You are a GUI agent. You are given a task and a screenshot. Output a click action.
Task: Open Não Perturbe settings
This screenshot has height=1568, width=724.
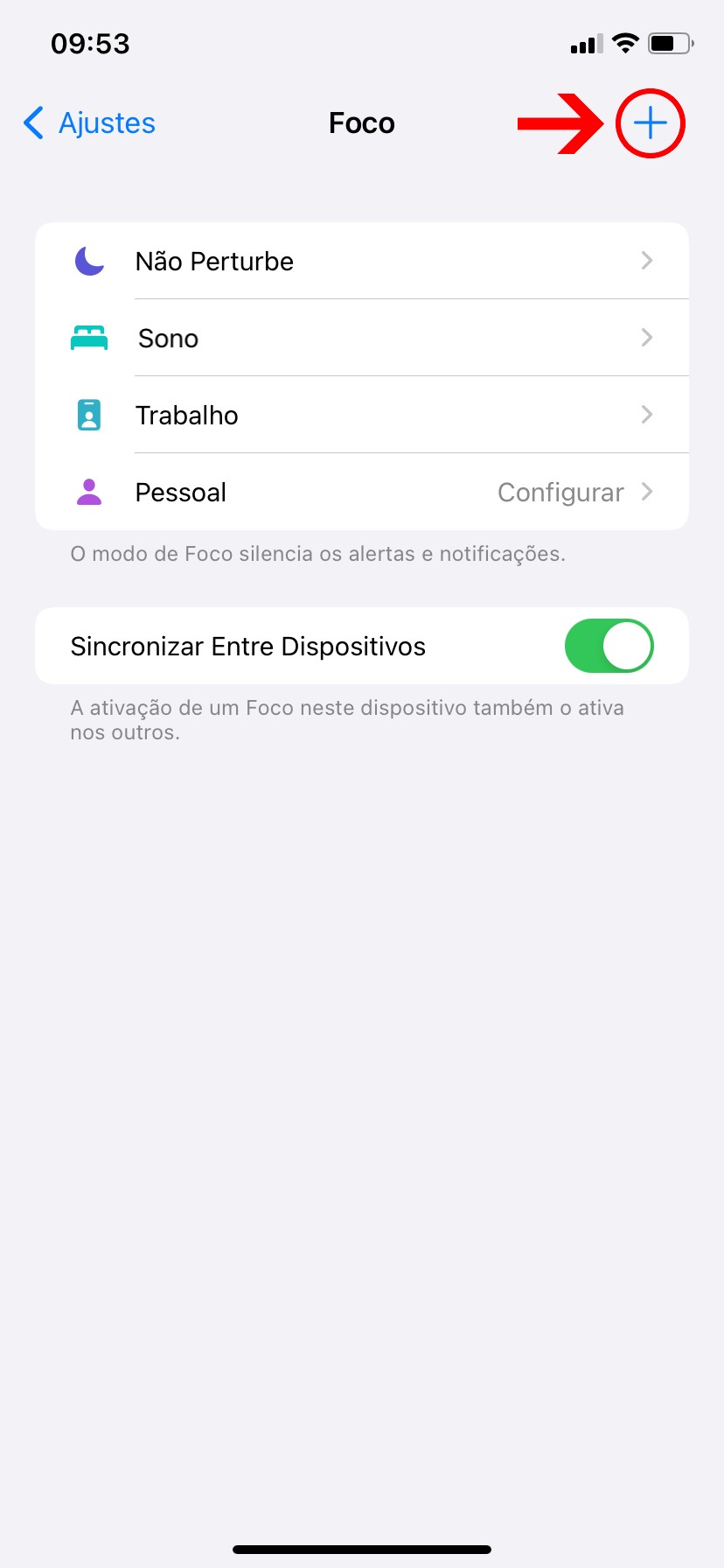tap(362, 261)
